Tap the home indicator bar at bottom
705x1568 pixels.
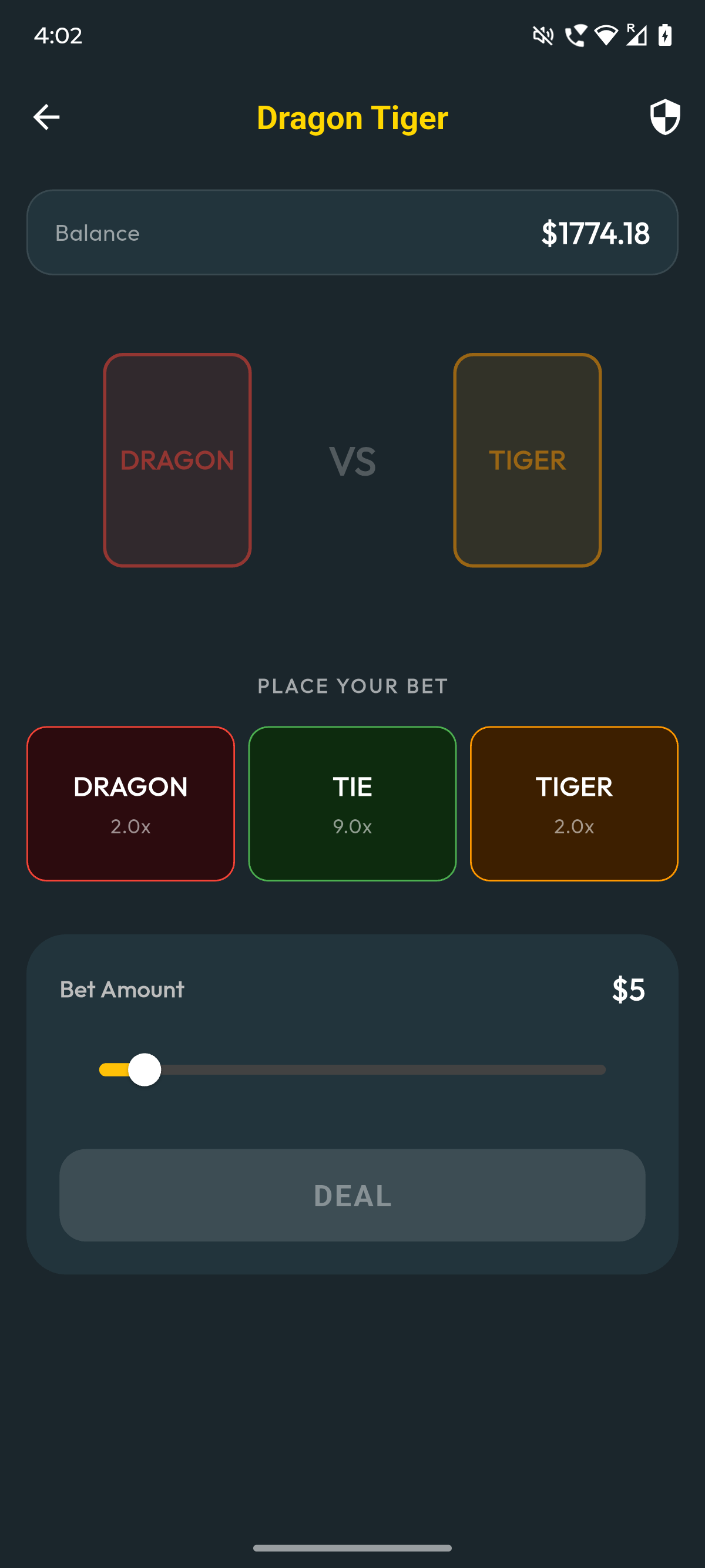point(352,1549)
